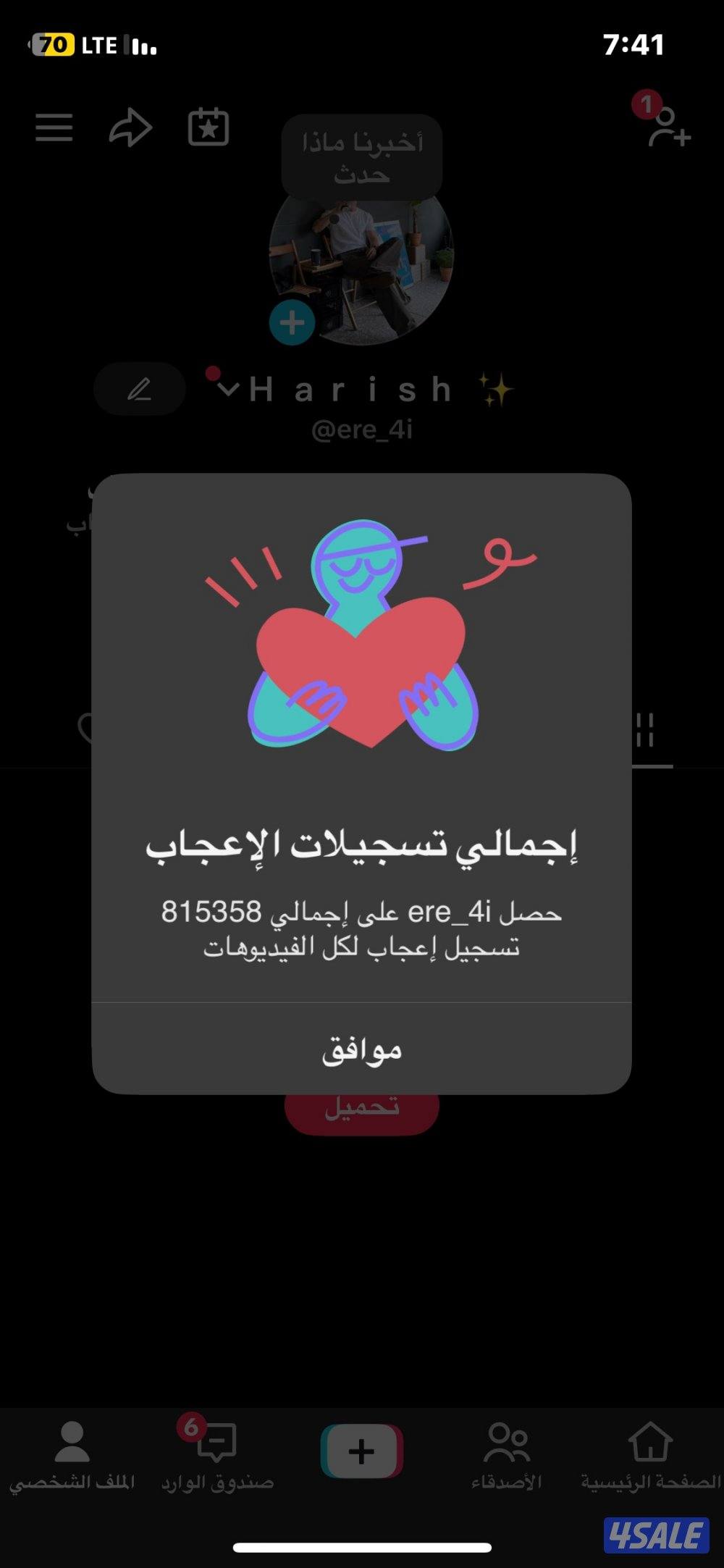Expand the dropdown chevron next to Harish
The width and height of the screenshot is (724, 1568).
tap(230, 390)
